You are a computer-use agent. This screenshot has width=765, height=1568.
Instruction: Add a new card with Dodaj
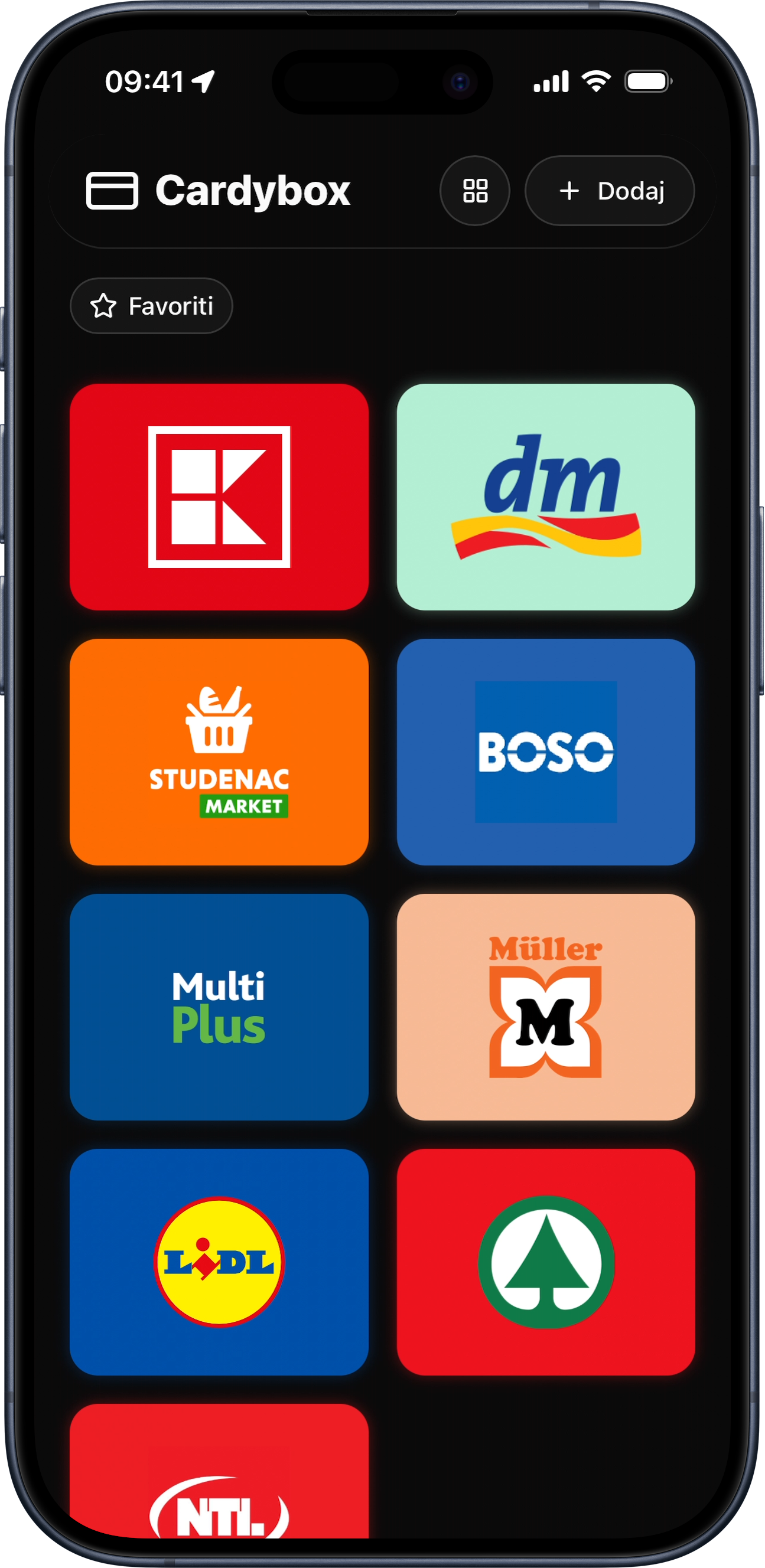point(610,191)
